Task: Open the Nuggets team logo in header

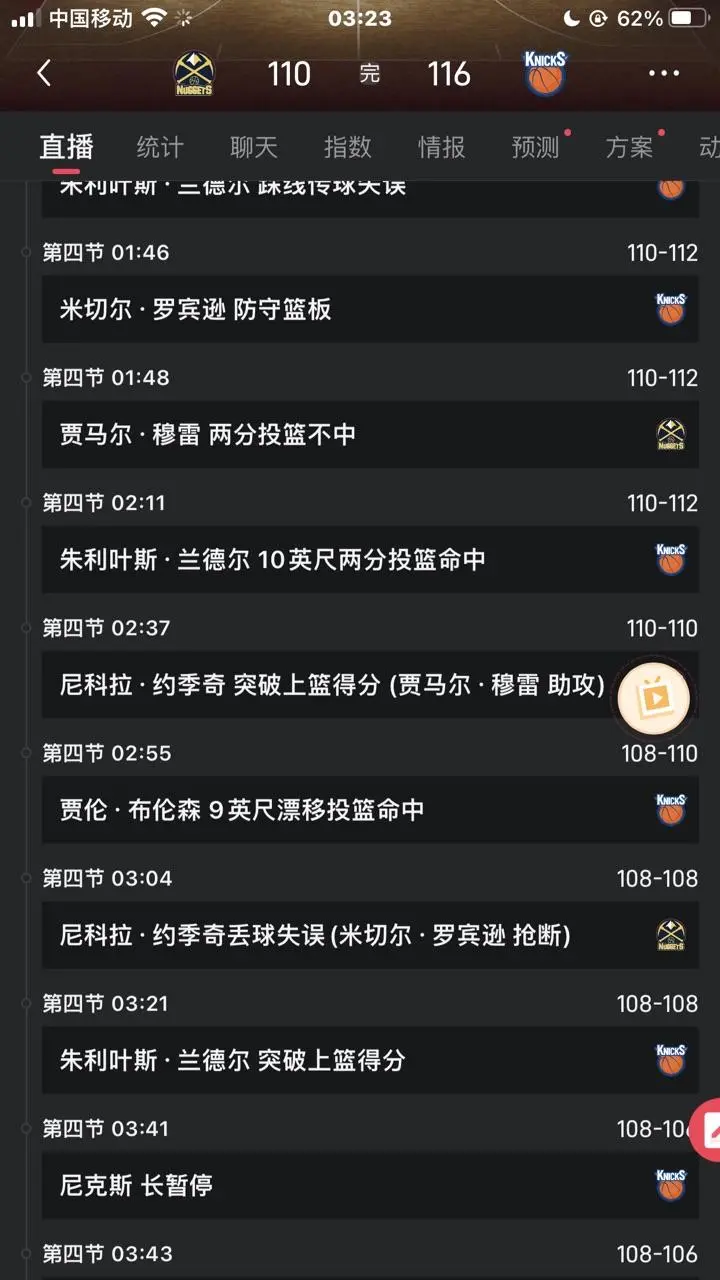Action: point(193,74)
